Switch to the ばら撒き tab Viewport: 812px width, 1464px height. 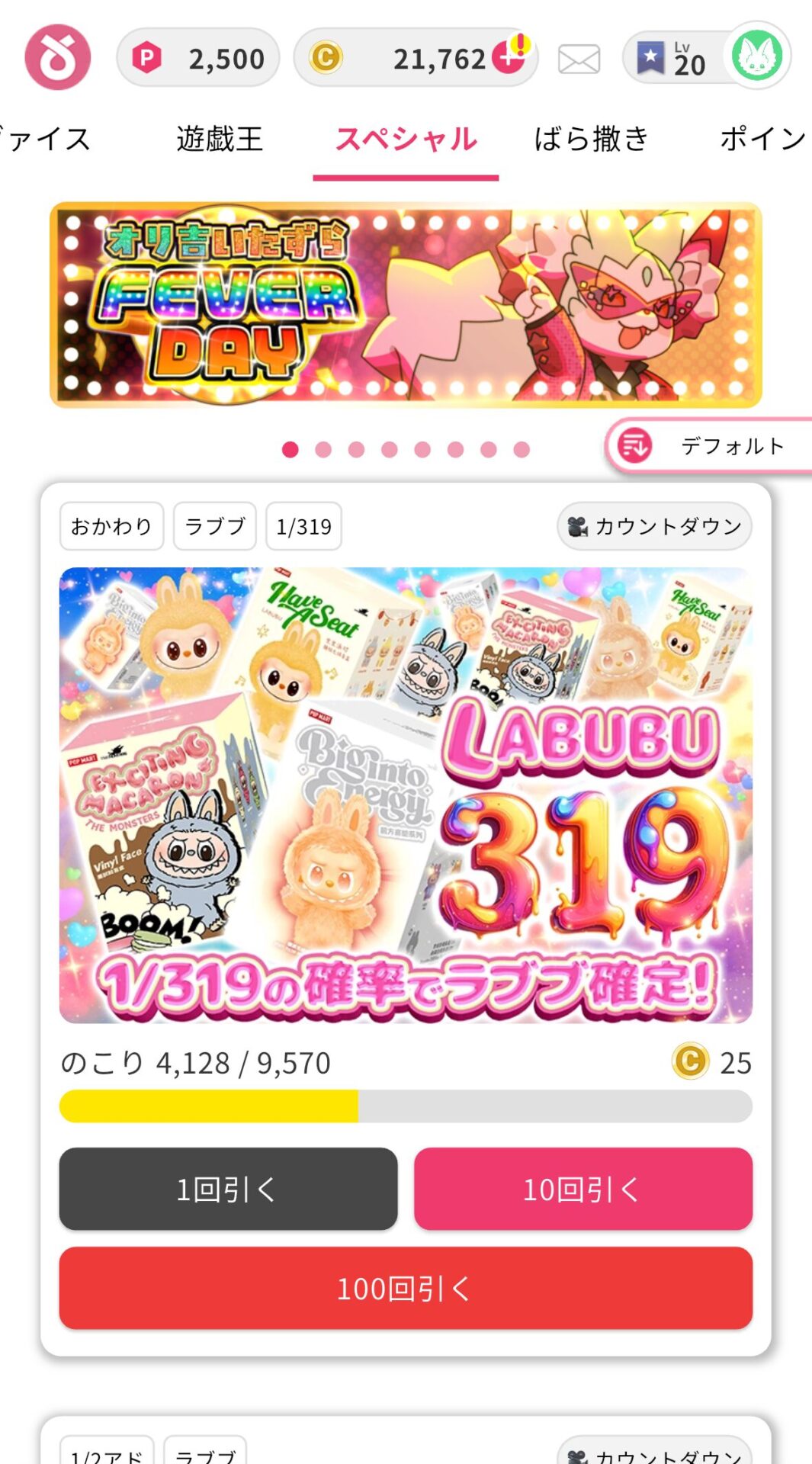[592, 139]
